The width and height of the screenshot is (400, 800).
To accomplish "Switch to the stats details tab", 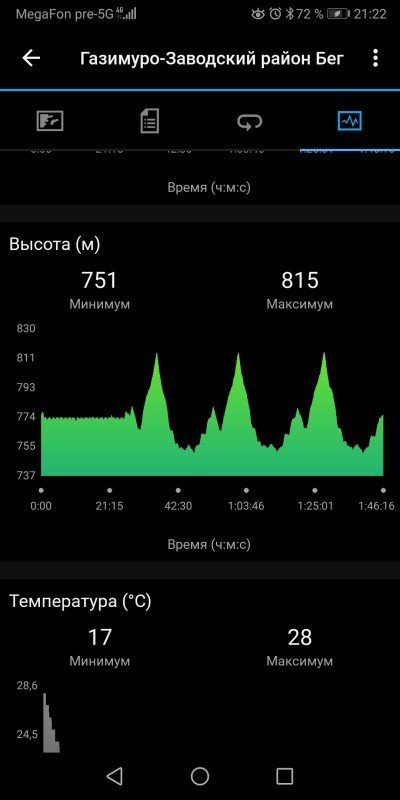I will [x=150, y=121].
